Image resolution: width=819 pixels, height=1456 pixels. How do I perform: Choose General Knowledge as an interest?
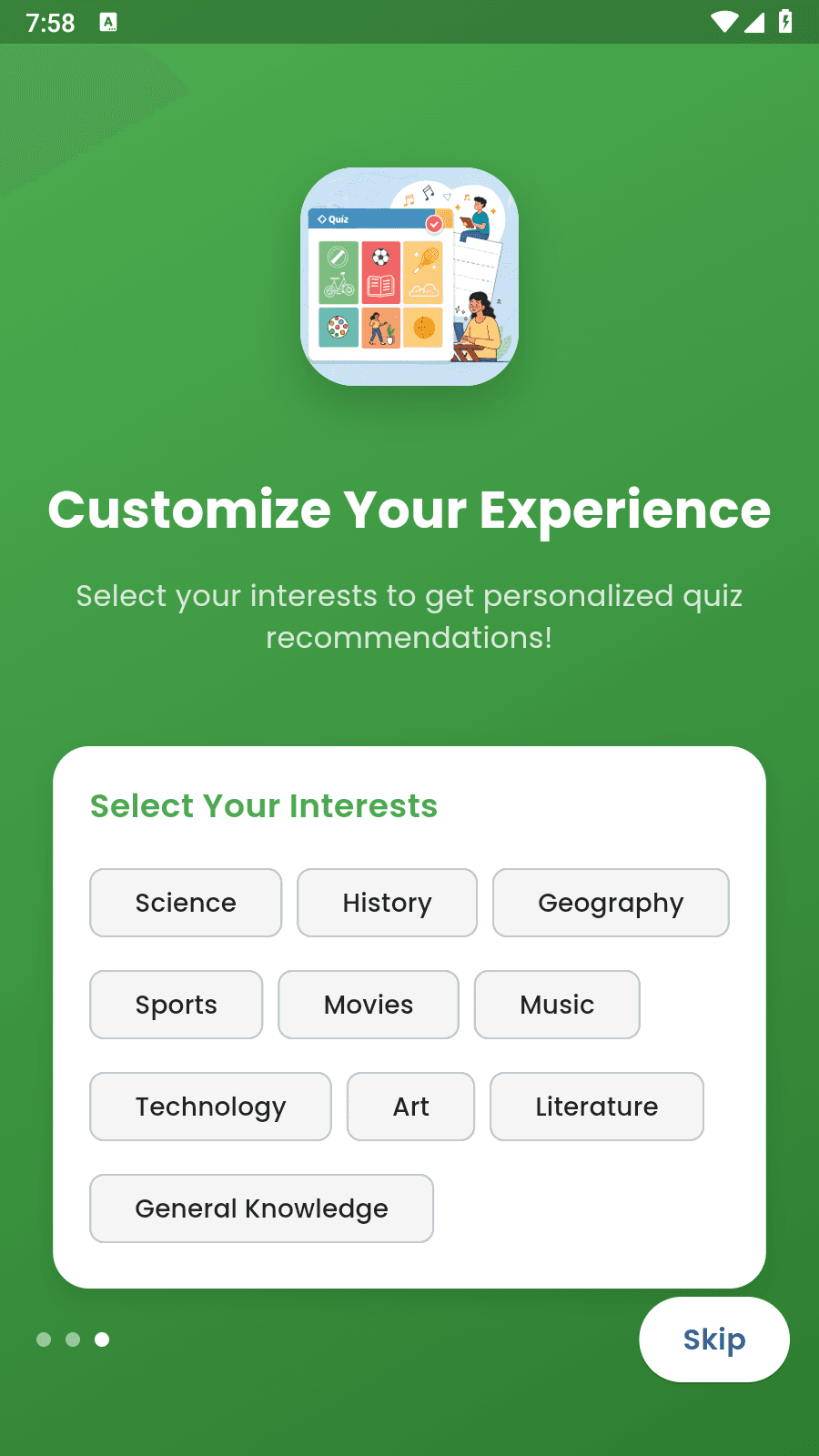point(261,1208)
